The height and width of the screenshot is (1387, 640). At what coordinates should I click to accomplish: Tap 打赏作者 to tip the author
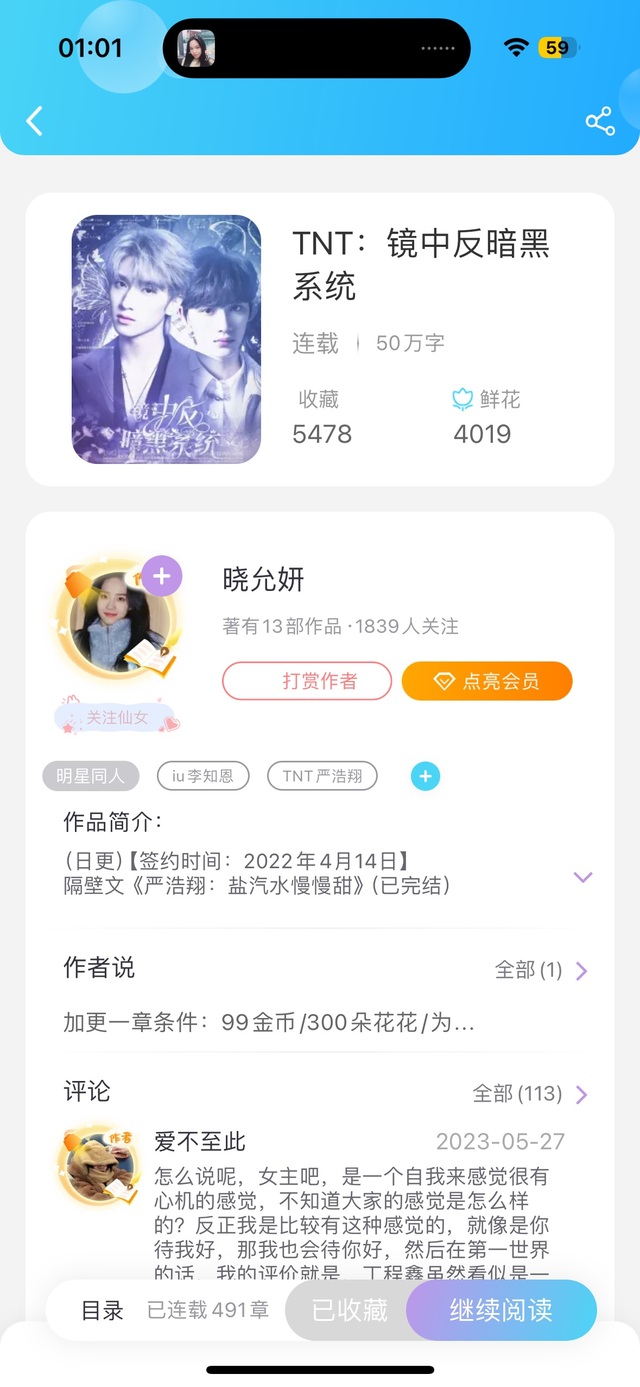(x=307, y=681)
